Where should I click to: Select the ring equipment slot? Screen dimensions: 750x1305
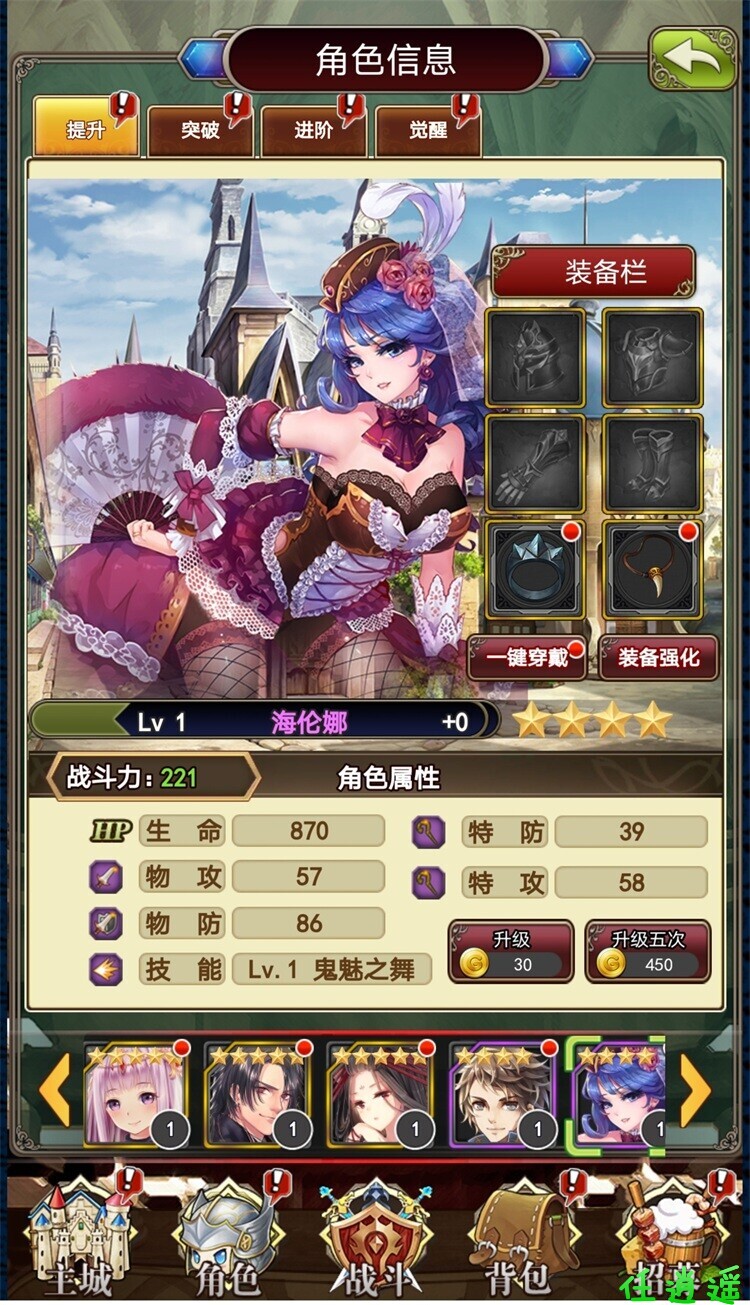pos(536,569)
